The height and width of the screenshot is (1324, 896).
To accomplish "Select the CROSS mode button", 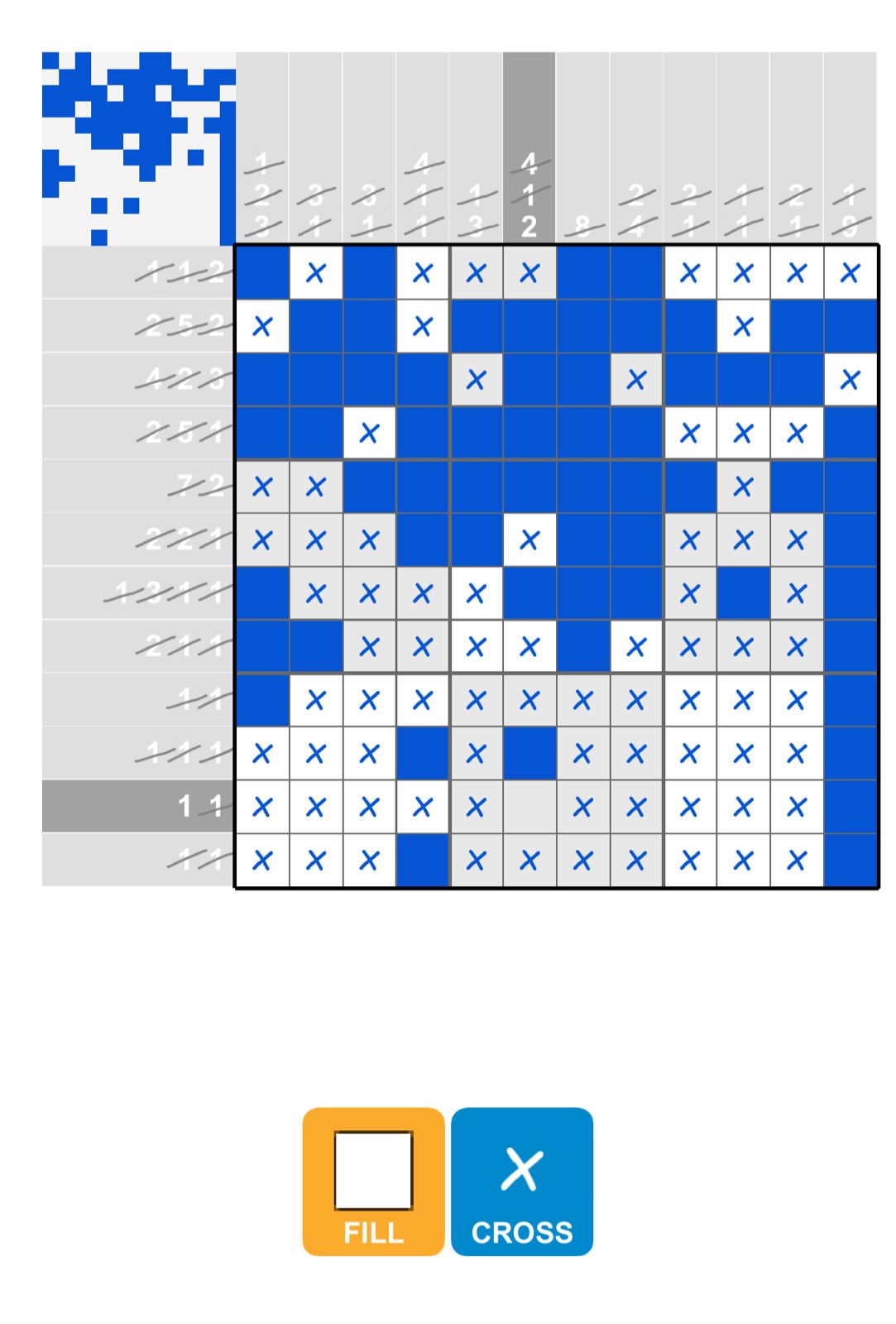I will 522,1181.
